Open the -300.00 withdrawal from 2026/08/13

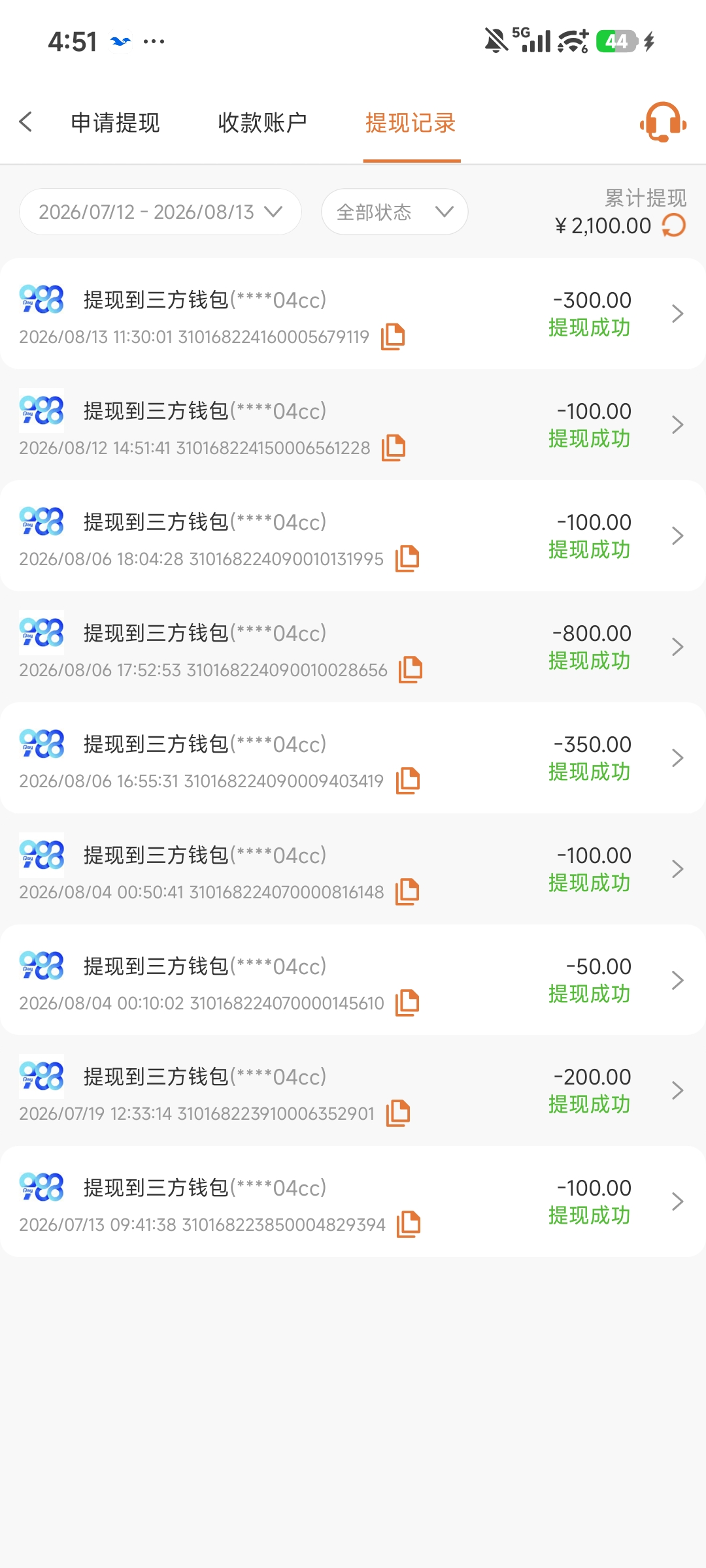point(353,314)
